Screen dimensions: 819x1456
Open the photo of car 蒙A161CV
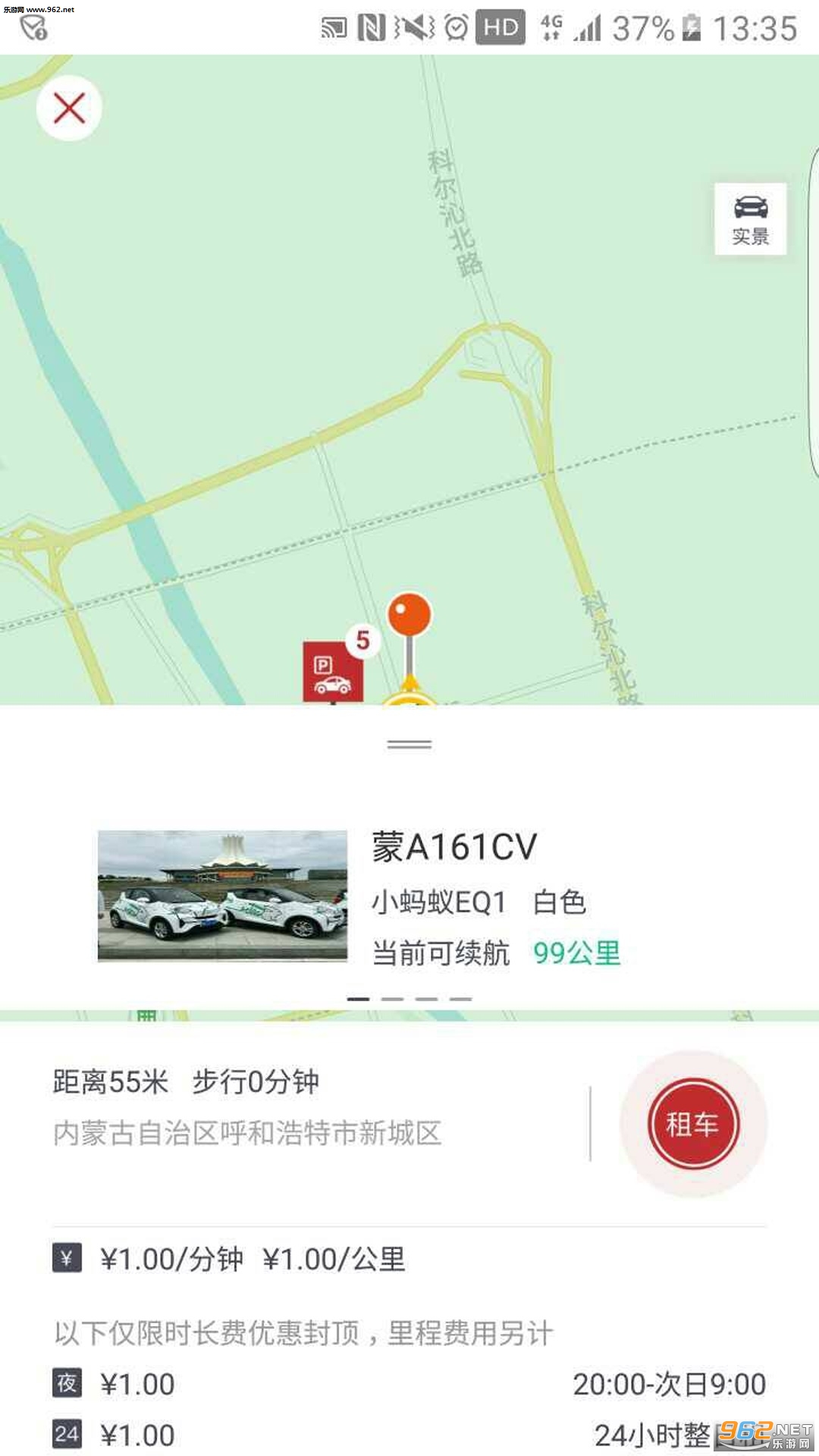222,896
